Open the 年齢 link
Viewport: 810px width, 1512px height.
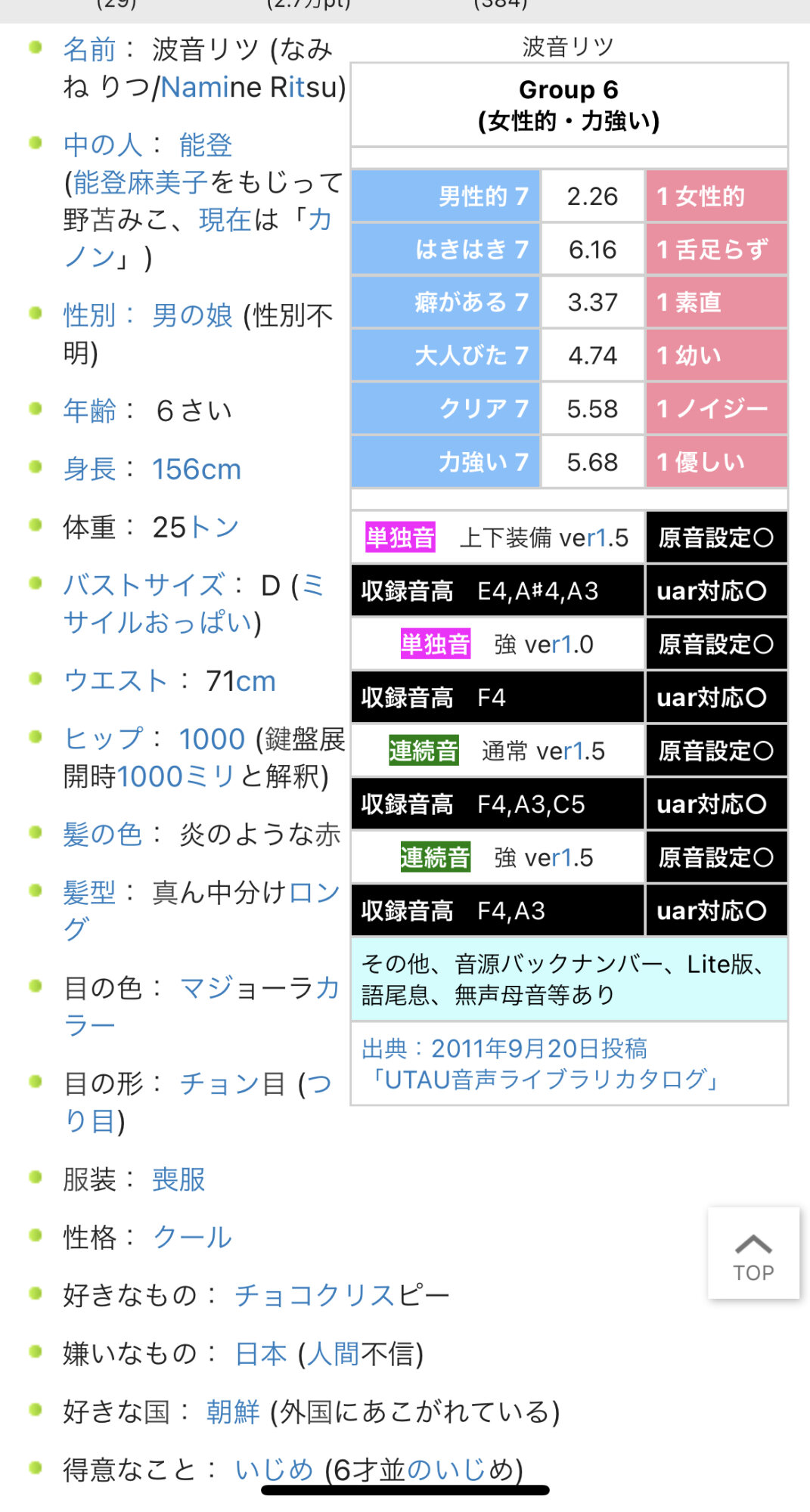(89, 411)
